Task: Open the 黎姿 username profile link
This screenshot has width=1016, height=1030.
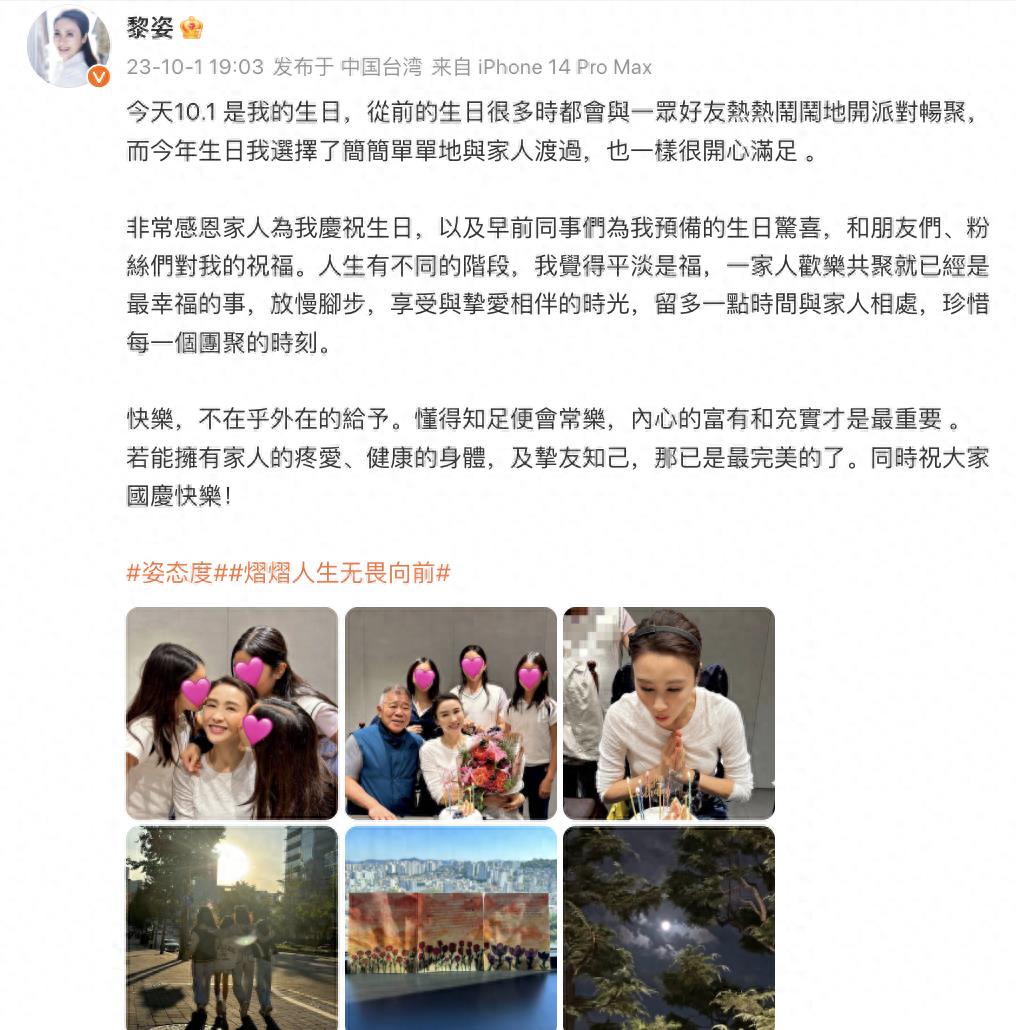Action: [x=149, y=27]
